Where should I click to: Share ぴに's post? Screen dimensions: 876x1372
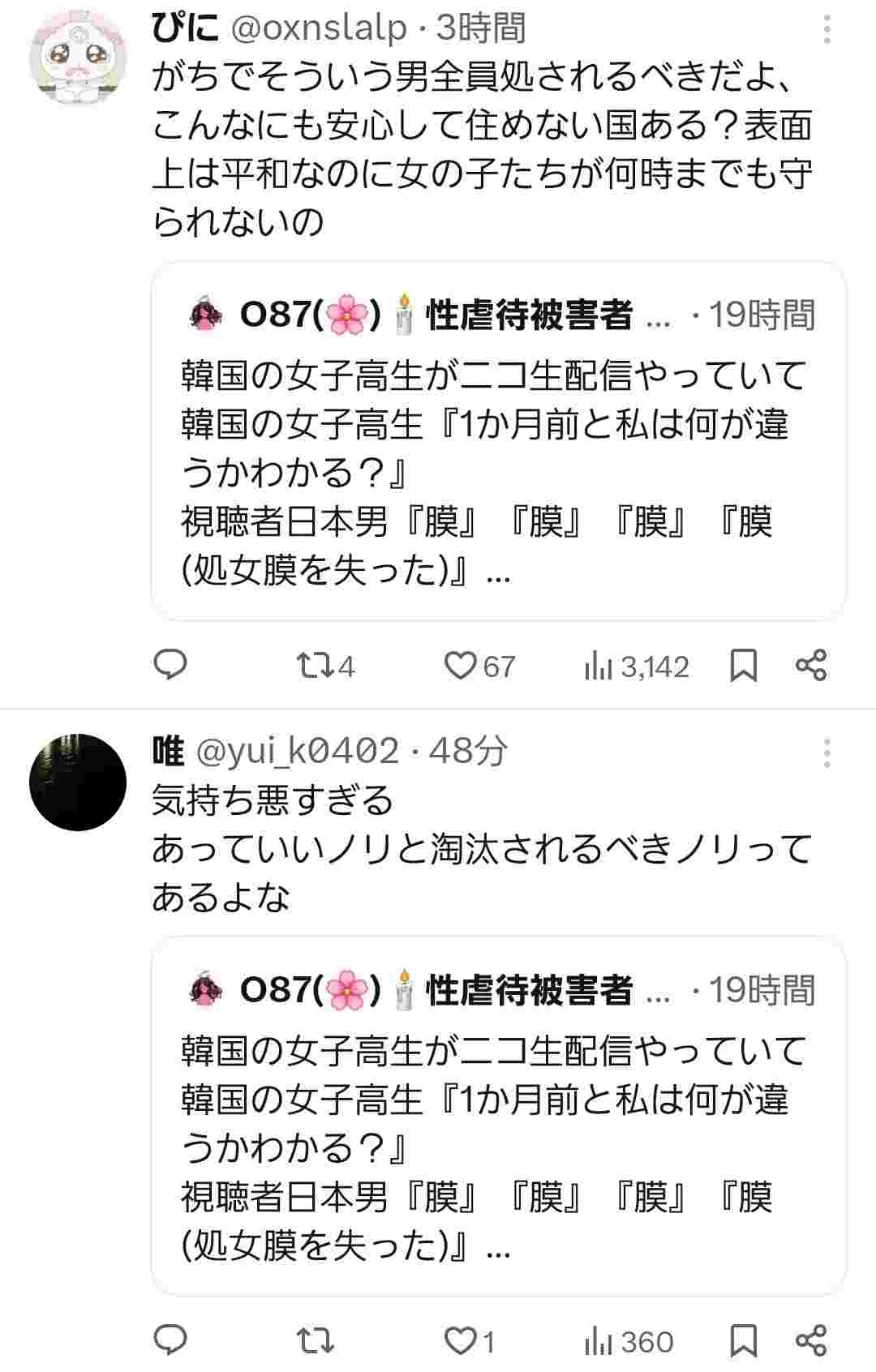(x=811, y=665)
